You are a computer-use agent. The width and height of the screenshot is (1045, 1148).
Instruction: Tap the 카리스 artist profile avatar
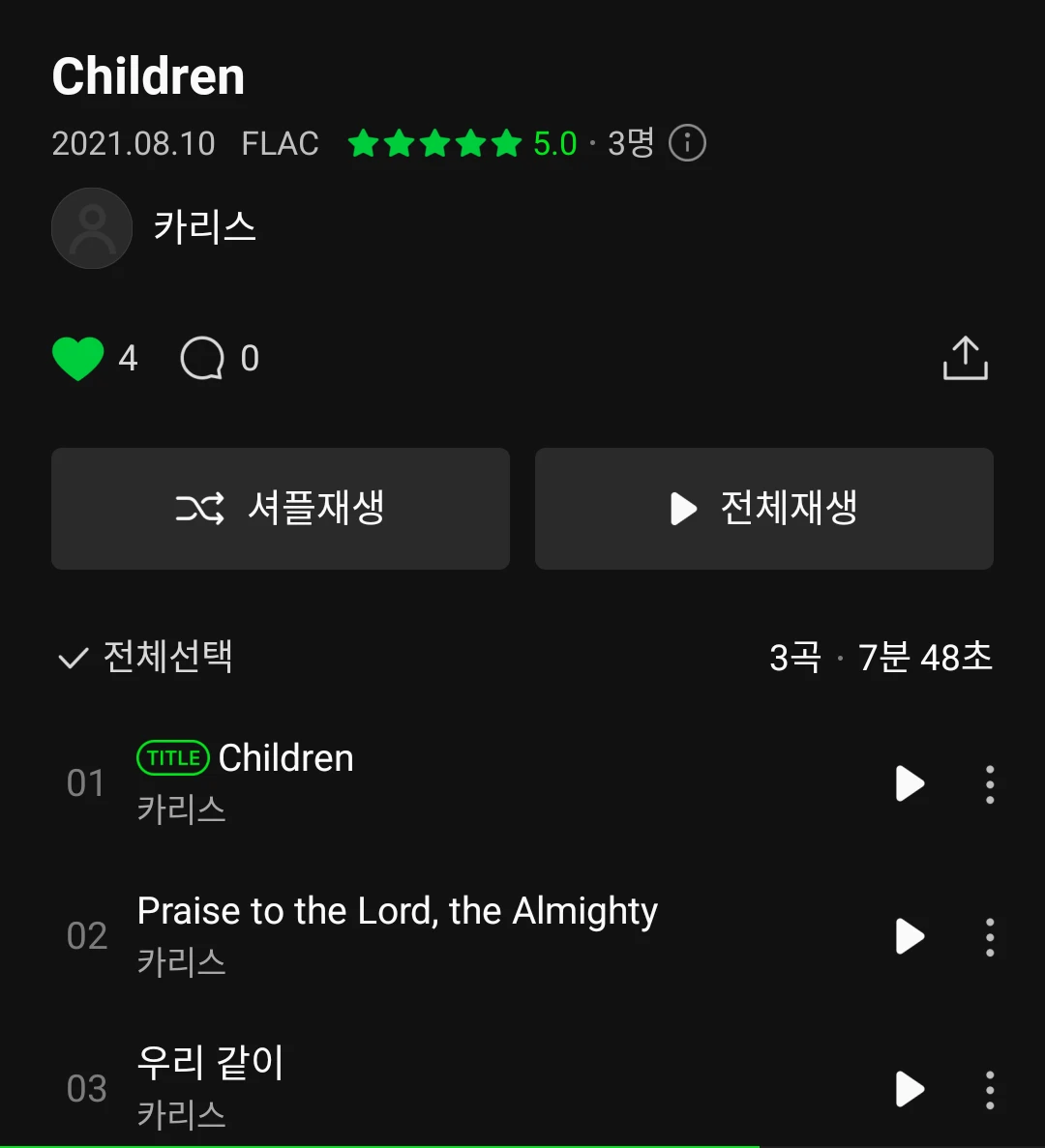pos(92,228)
